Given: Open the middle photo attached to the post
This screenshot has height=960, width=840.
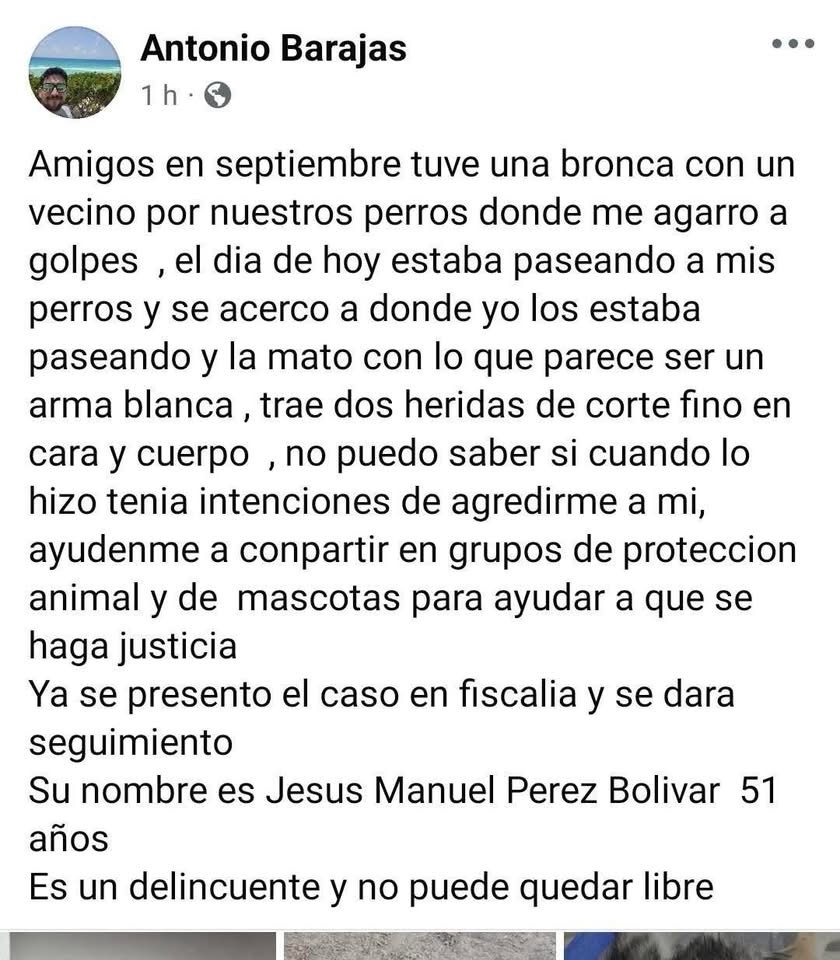Looking at the screenshot, I should (x=420, y=946).
